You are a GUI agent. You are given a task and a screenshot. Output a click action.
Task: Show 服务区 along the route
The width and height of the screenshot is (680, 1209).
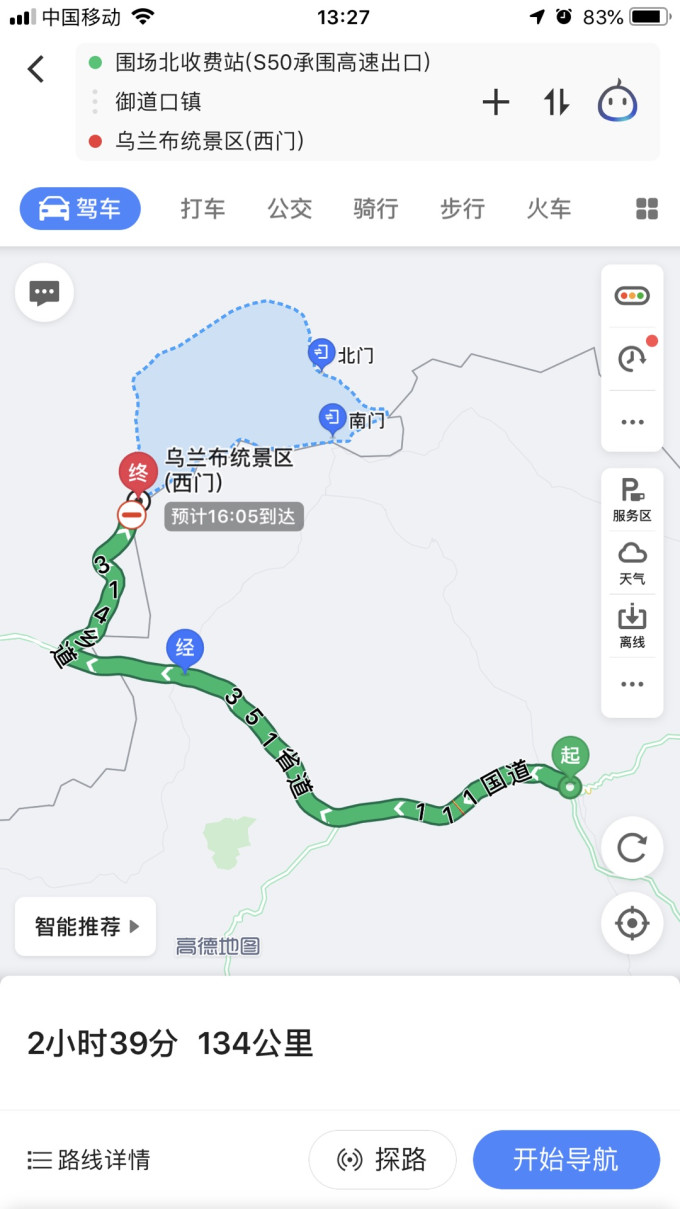click(x=632, y=500)
